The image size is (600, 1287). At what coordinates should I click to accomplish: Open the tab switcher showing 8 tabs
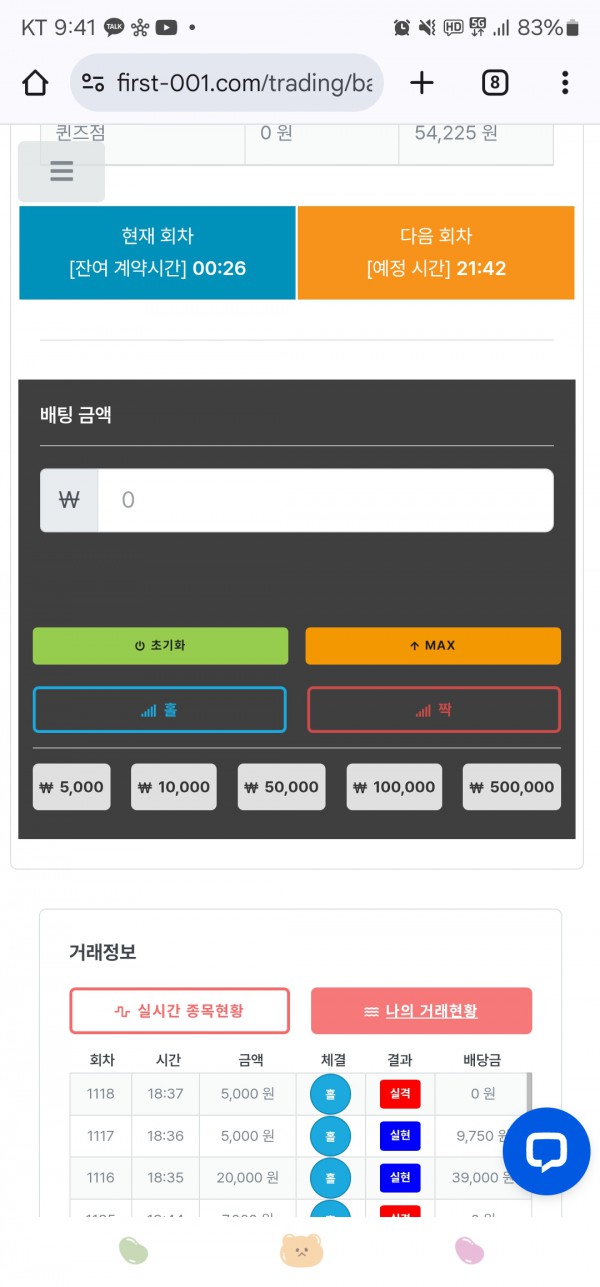(494, 83)
